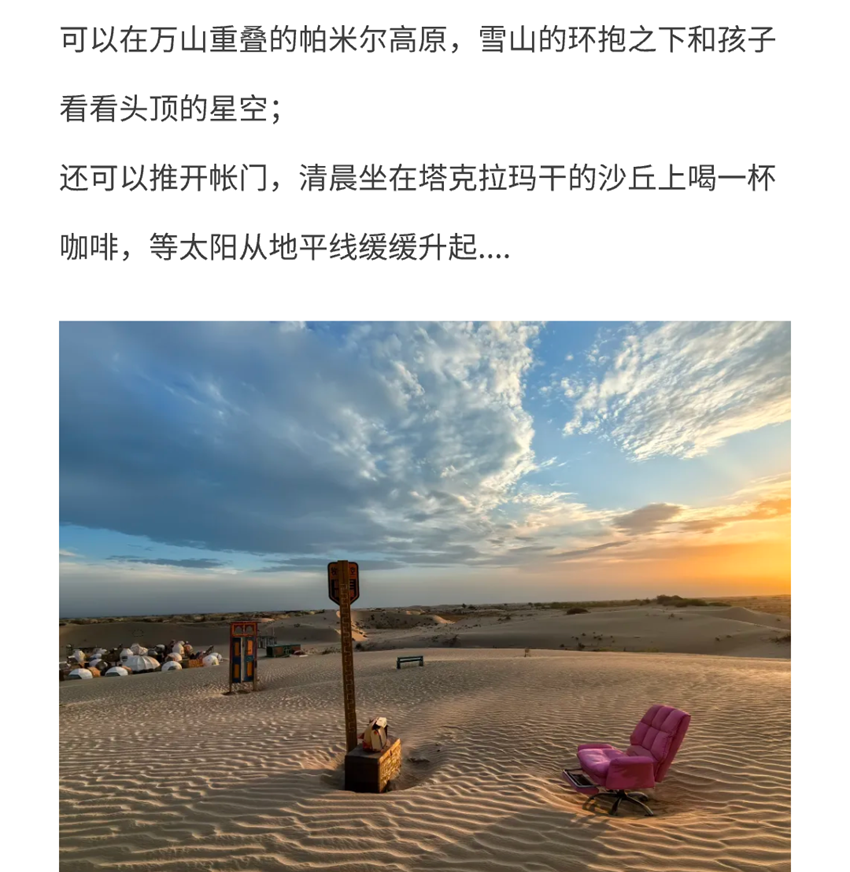850x872 pixels.
Task: Open the desert sunrise photo full-screen
Action: click(x=425, y=595)
